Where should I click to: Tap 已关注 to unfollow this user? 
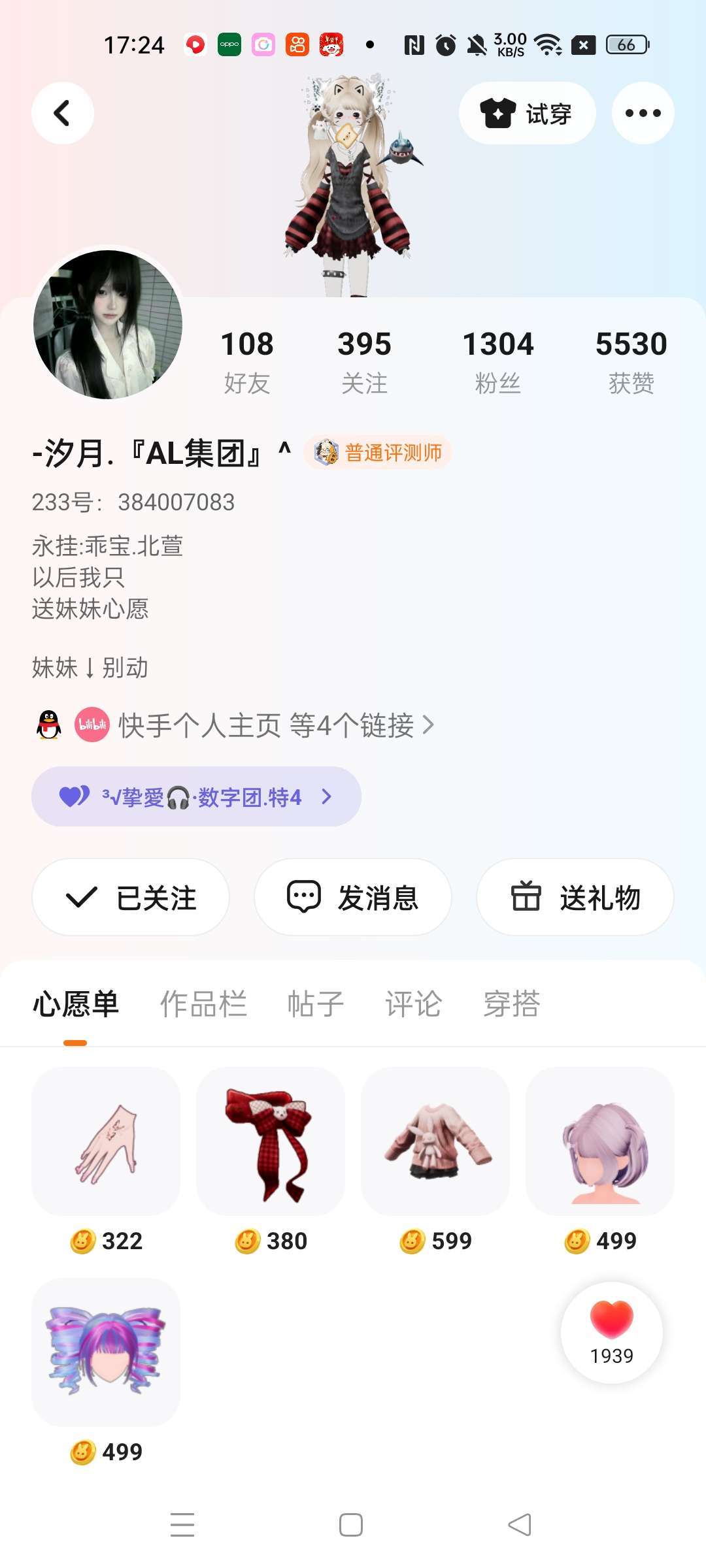click(131, 897)
